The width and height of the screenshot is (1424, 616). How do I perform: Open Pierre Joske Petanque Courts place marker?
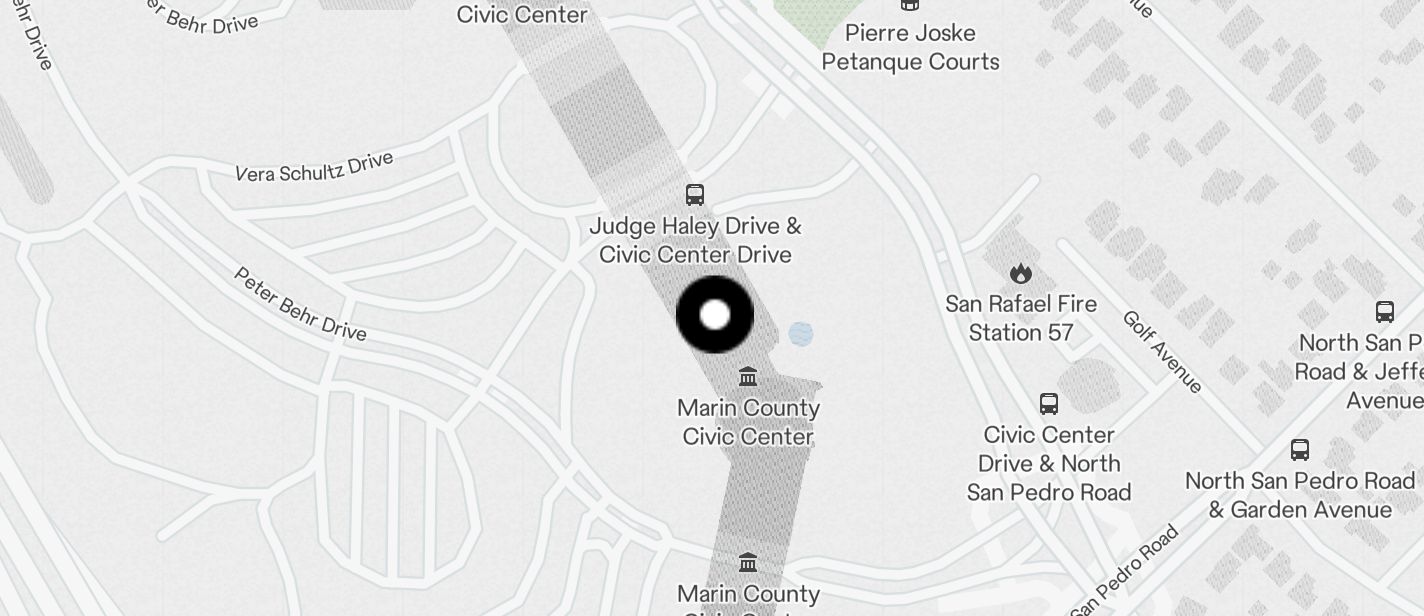(910, 6)
